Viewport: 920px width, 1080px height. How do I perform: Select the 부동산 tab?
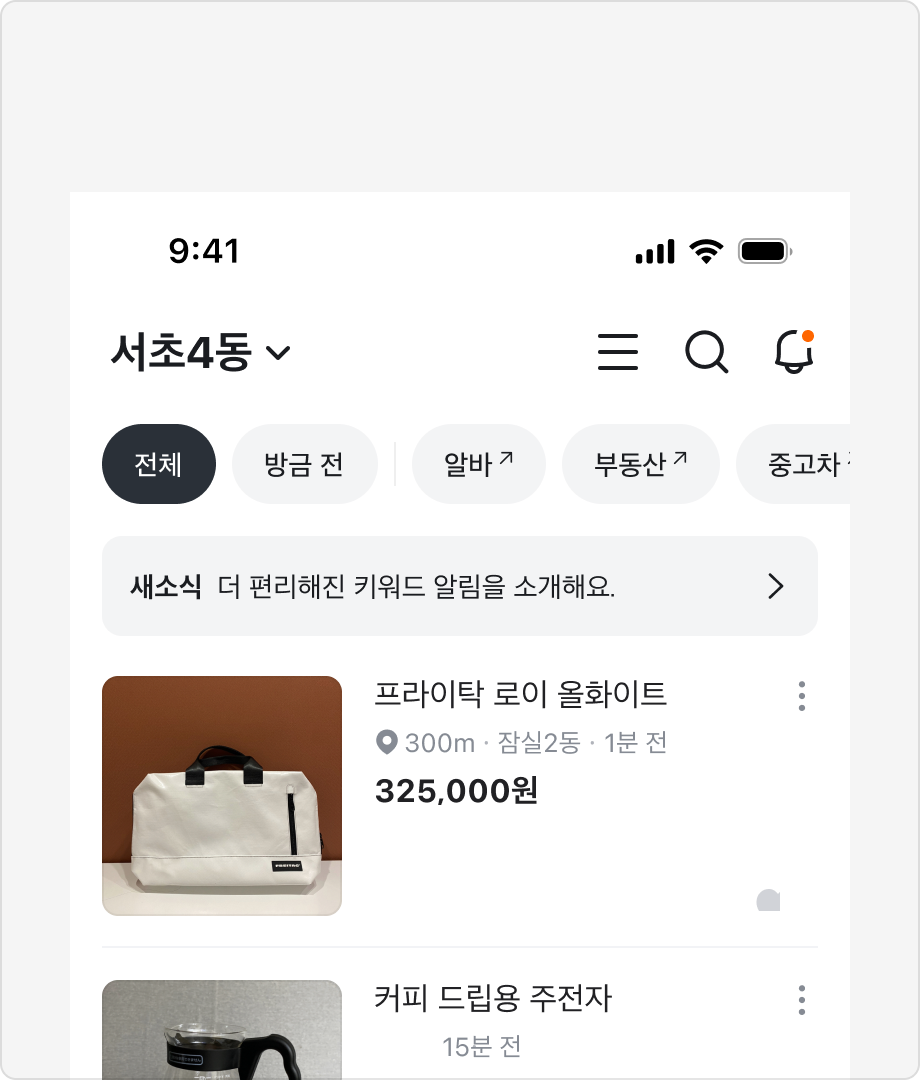(x=640, y=463)
